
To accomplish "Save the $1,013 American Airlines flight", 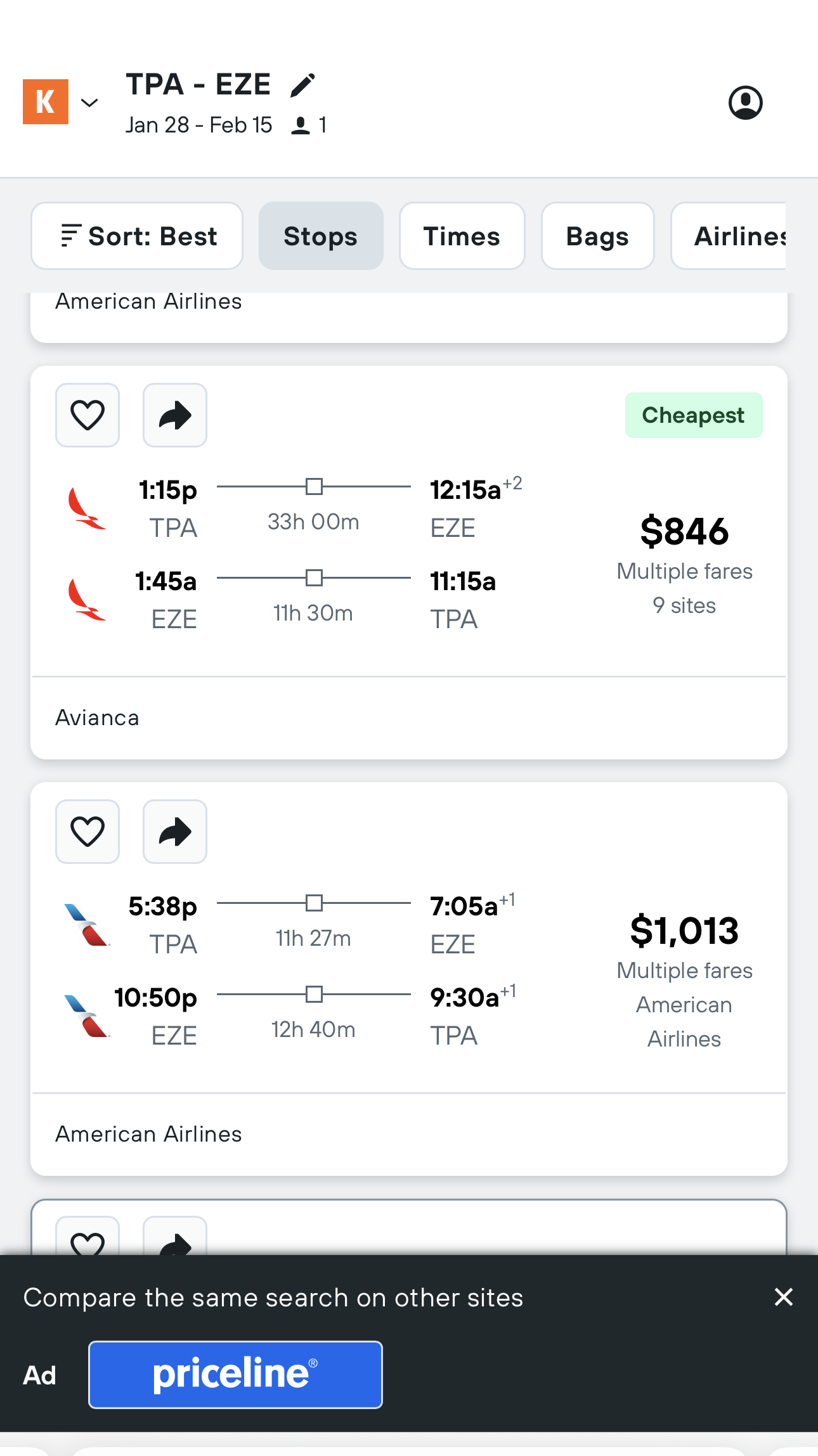I will (88, 832).
